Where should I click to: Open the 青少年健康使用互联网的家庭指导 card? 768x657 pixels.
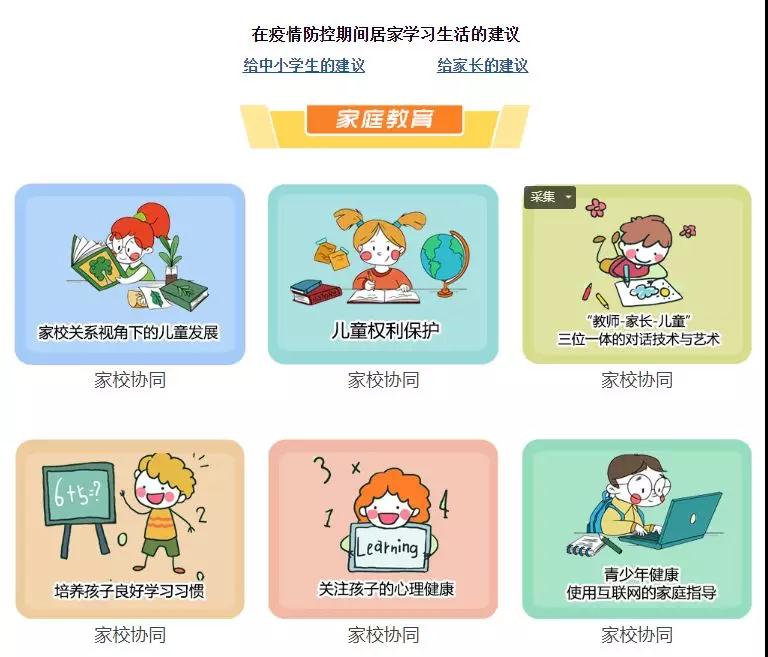point(637,529)
